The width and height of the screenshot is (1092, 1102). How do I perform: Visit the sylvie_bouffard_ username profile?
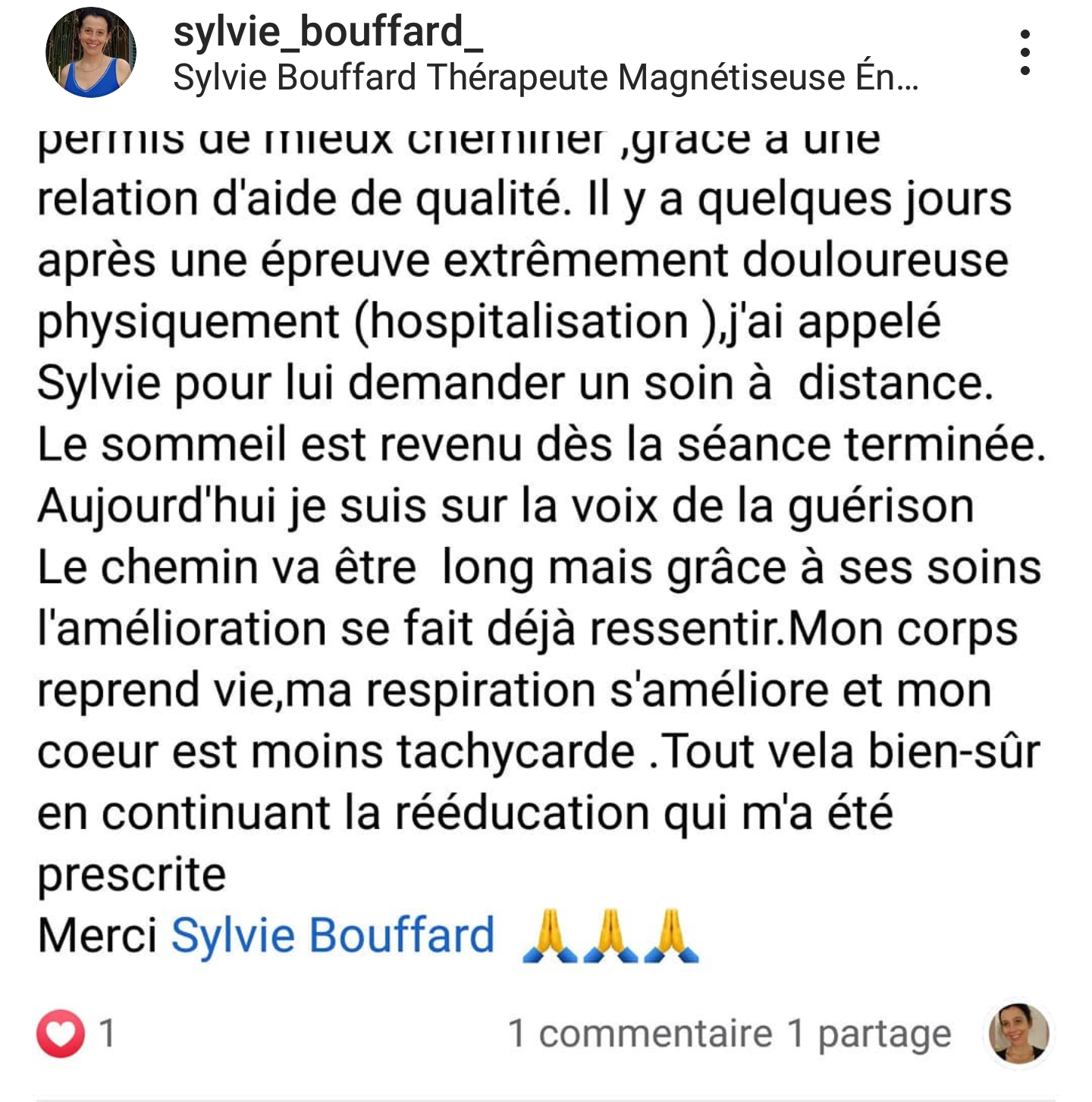[328, 32]
